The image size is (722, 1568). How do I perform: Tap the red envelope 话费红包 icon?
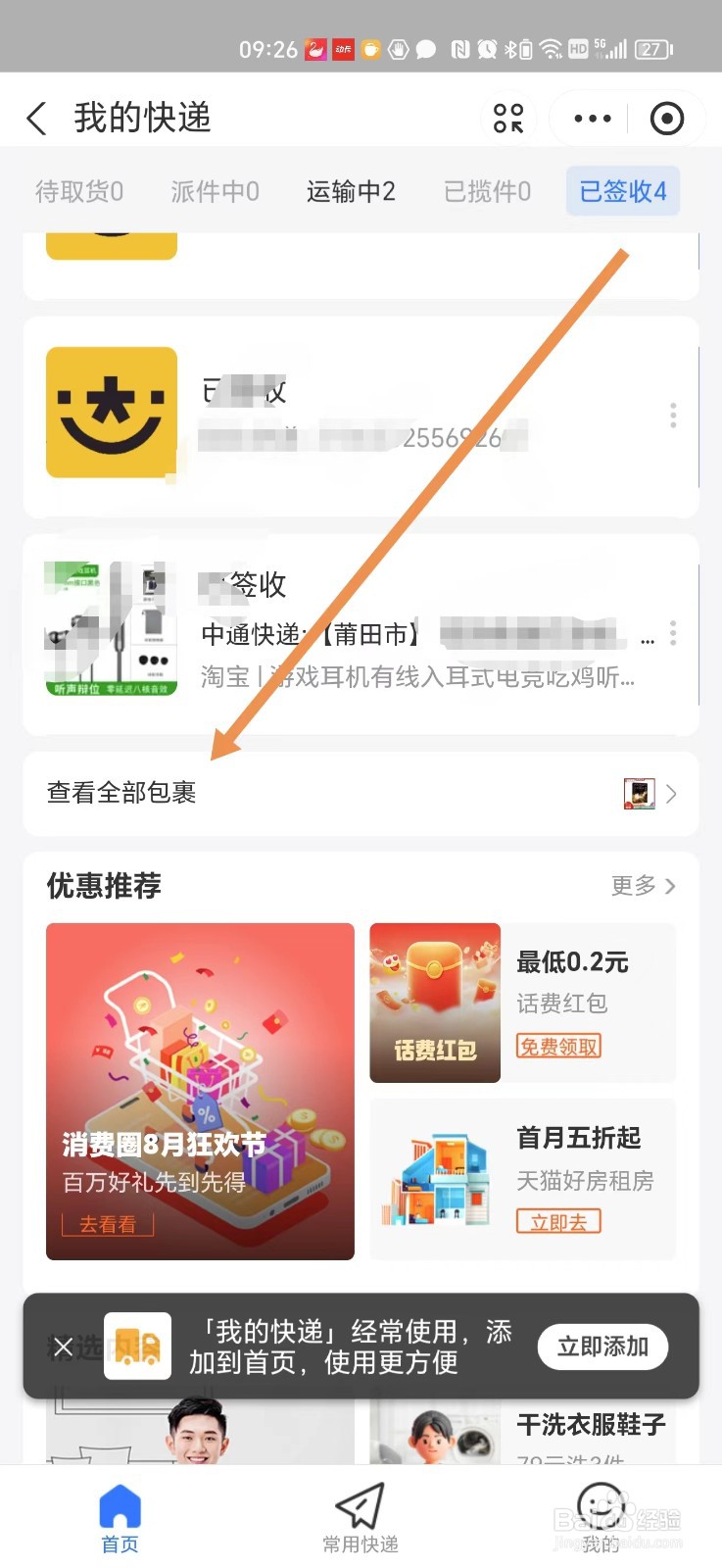coord(434,1002)
